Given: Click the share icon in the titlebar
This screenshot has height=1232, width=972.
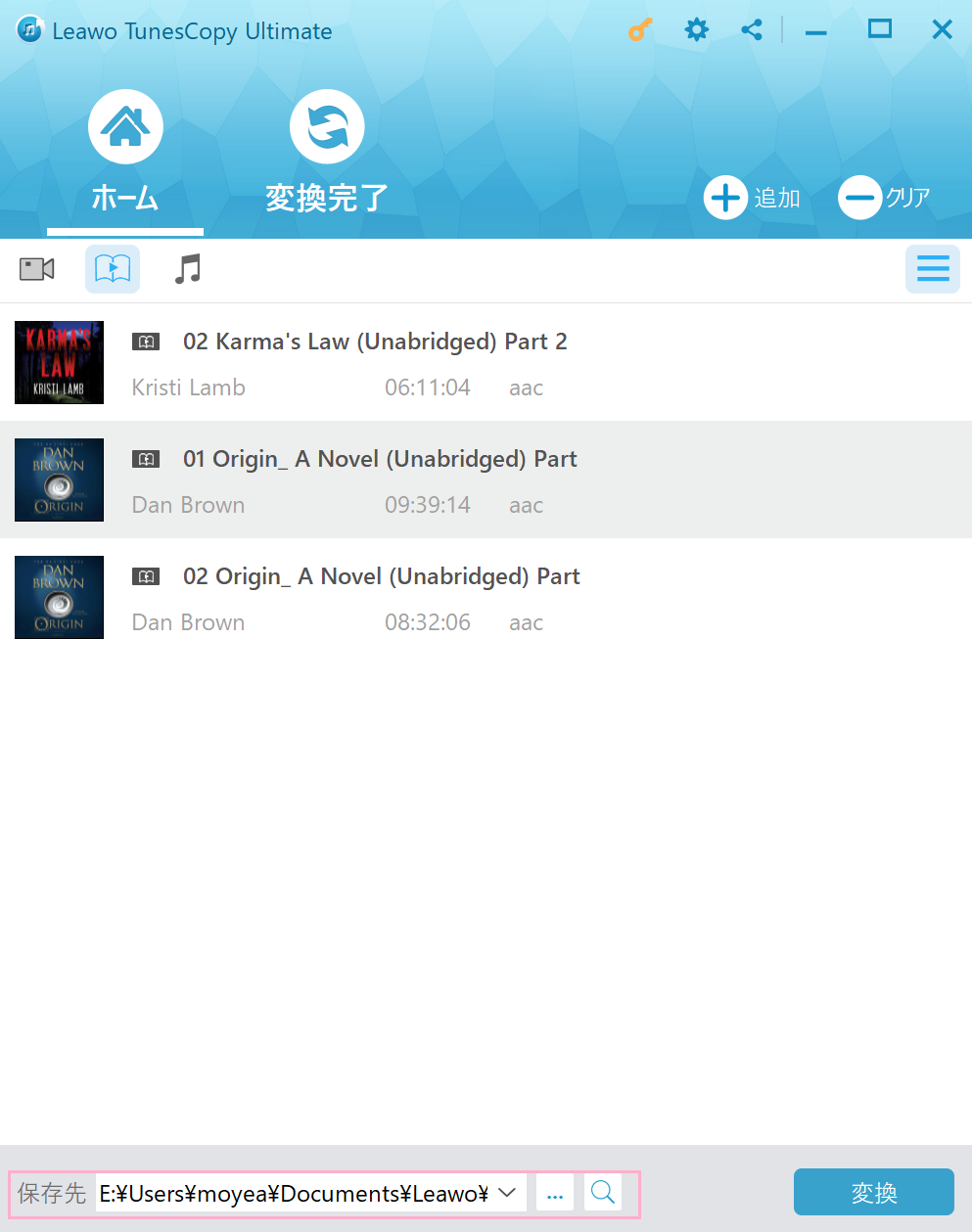Looking at the screenshot, I should [752, 29].
